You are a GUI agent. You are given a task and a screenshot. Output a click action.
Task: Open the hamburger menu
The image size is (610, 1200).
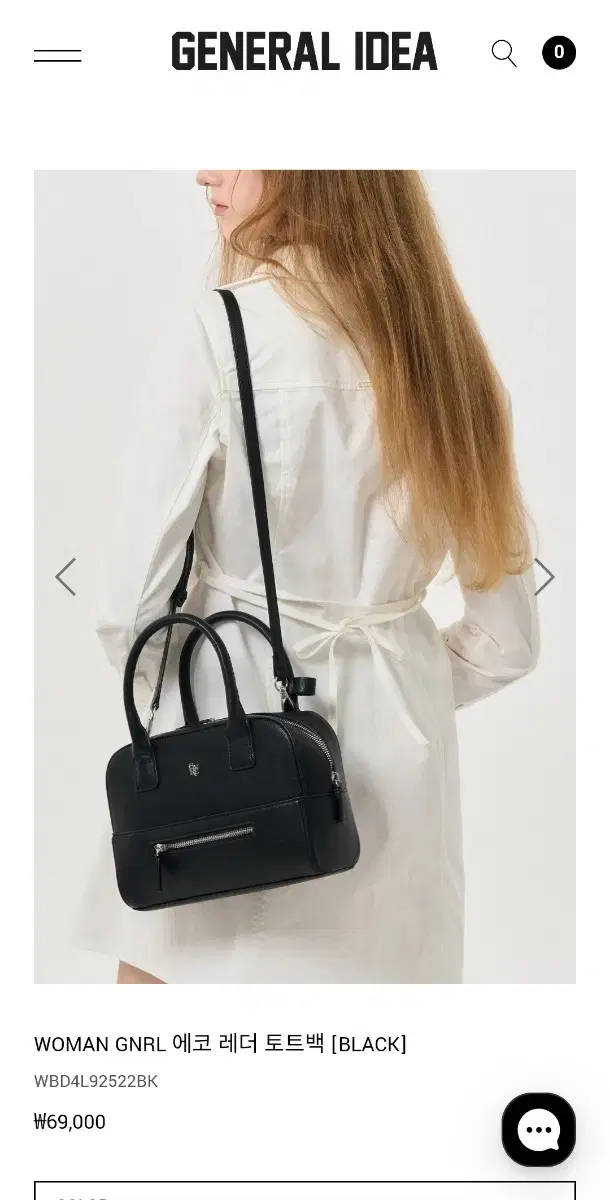click(x=57, y=55)
